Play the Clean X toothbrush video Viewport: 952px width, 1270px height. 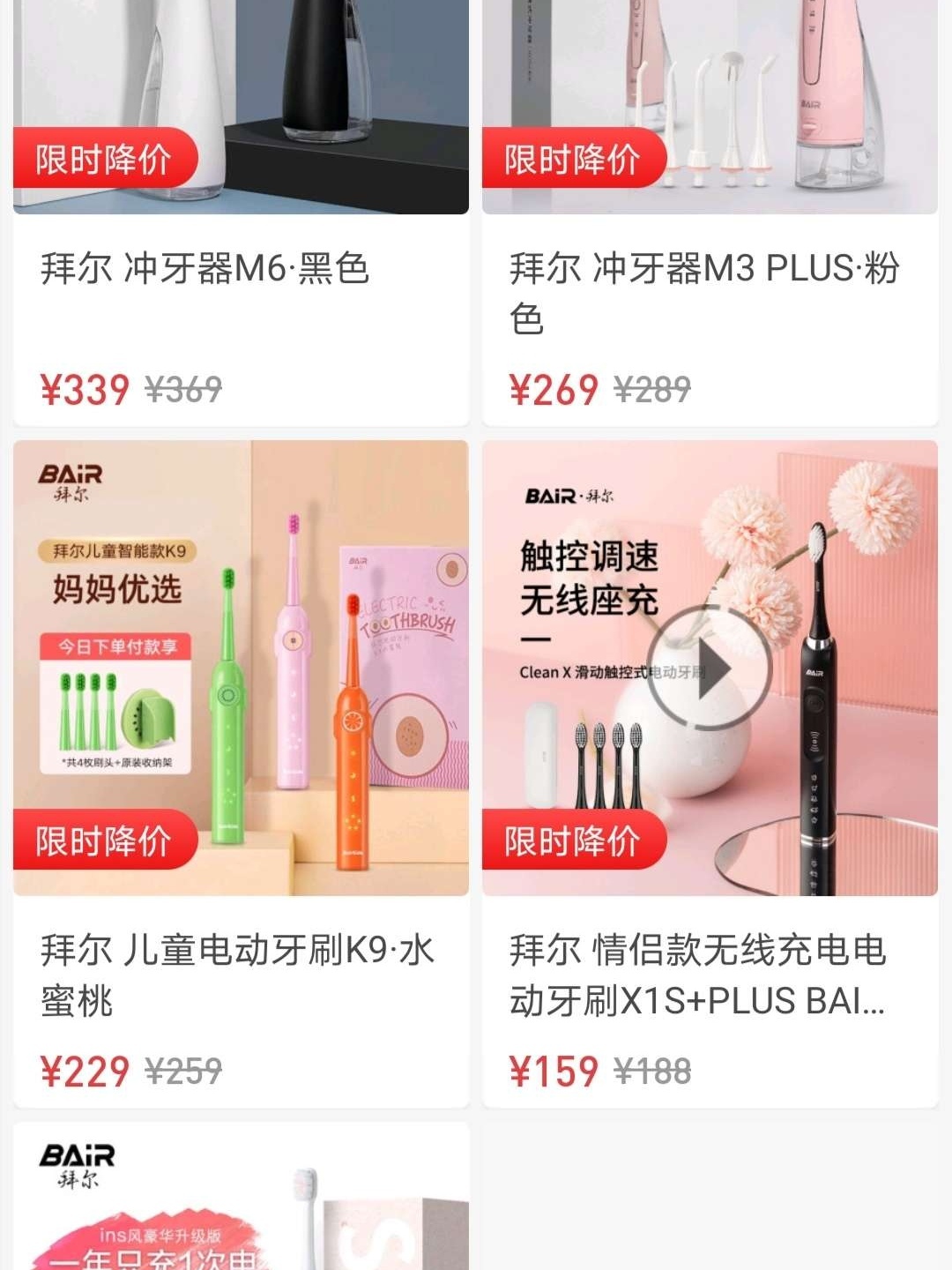tap(710, 668)
